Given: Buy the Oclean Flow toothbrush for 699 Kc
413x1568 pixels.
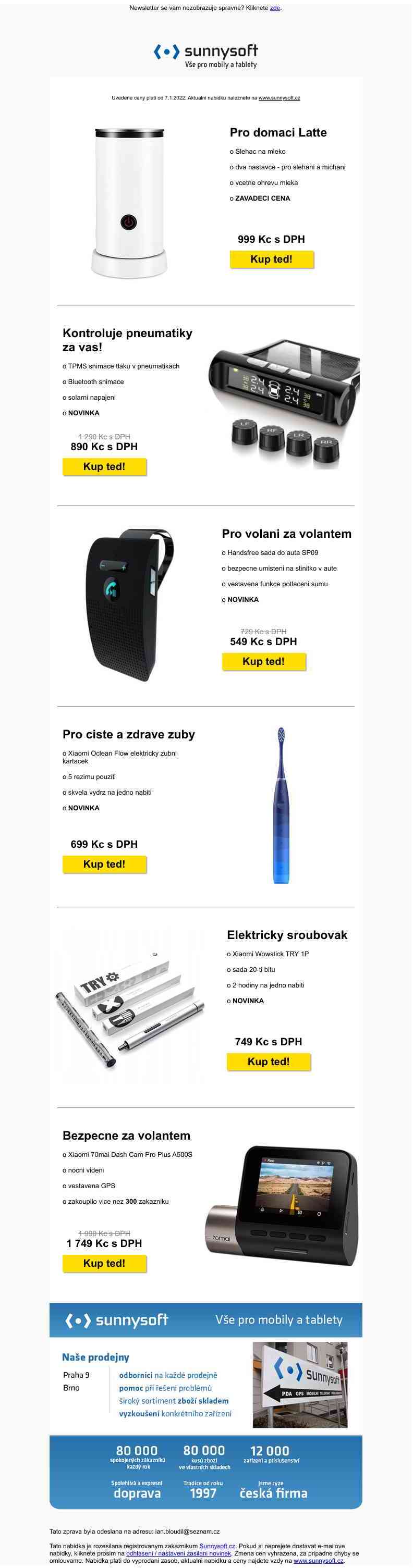Looking at the screenshot, I should pyautogui.click(x=104, y=865).
